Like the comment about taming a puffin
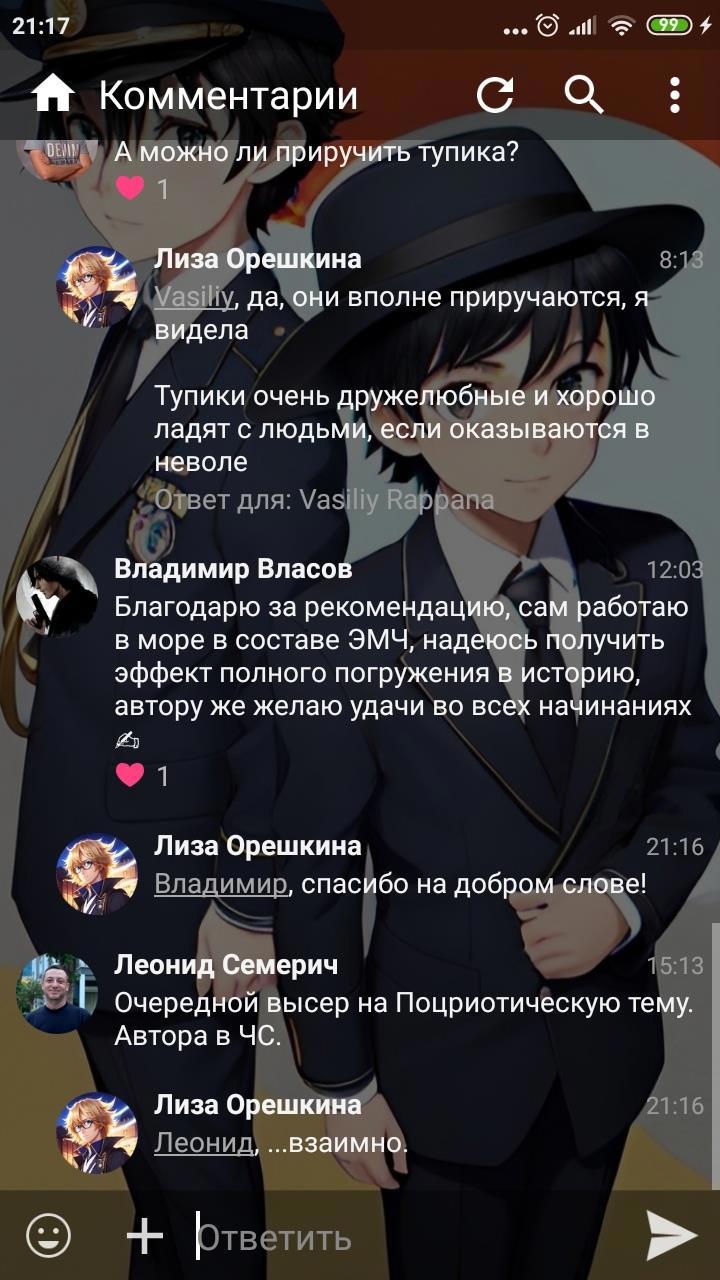The image size is (720, 1280). coord(131,188)
